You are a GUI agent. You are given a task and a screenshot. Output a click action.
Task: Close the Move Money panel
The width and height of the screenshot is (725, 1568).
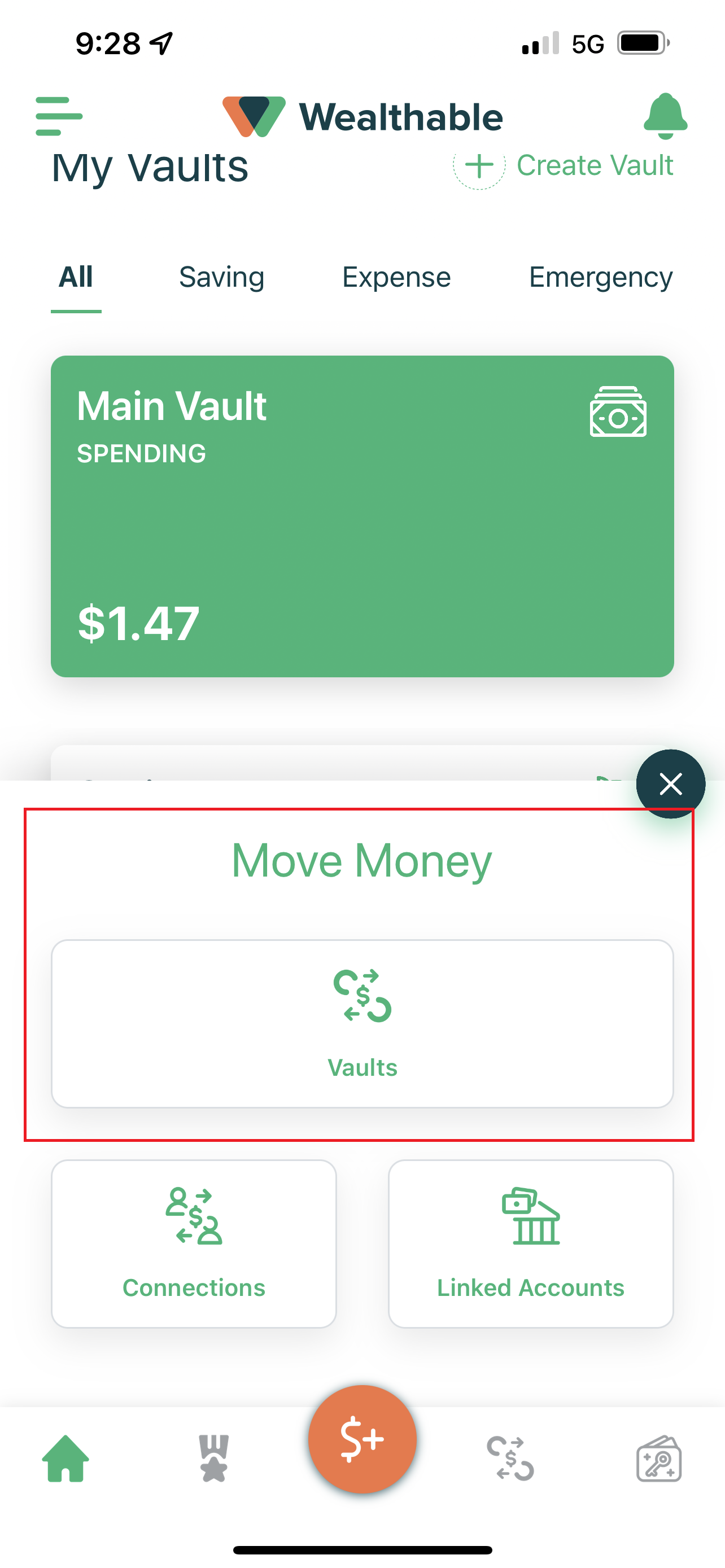[670, 783]
